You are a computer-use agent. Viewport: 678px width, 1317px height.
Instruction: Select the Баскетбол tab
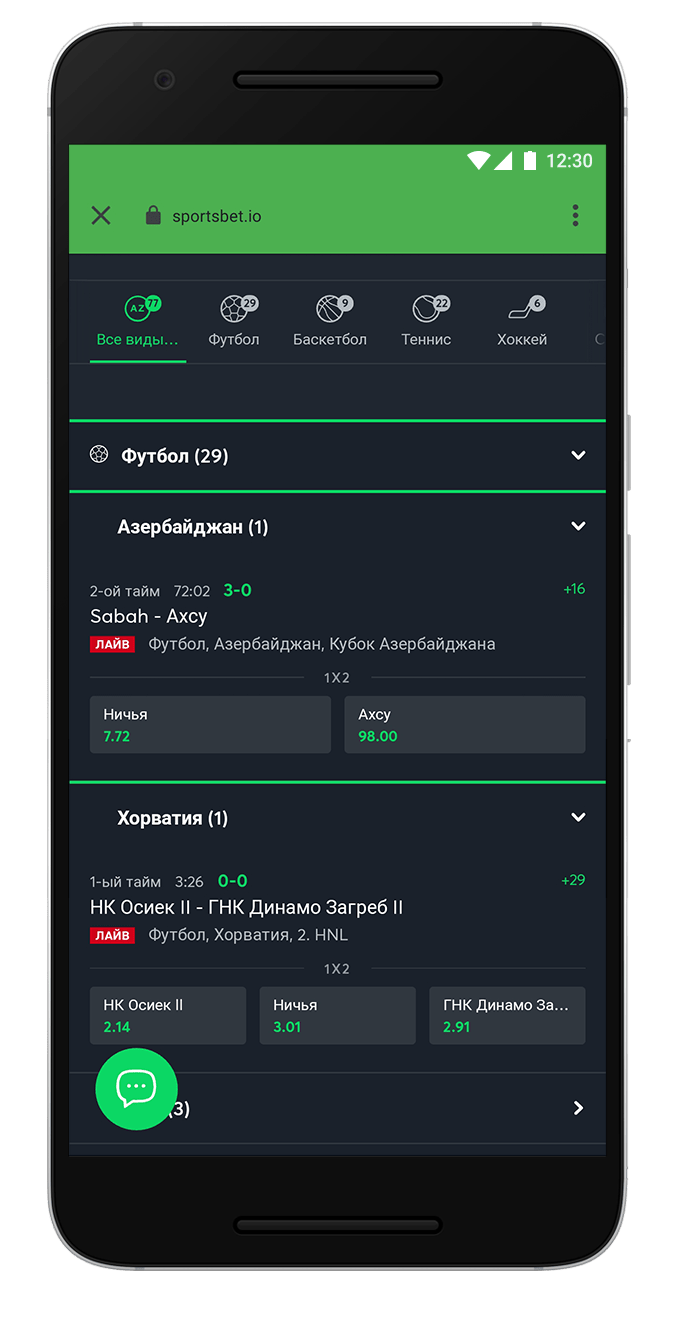(330, 321)
